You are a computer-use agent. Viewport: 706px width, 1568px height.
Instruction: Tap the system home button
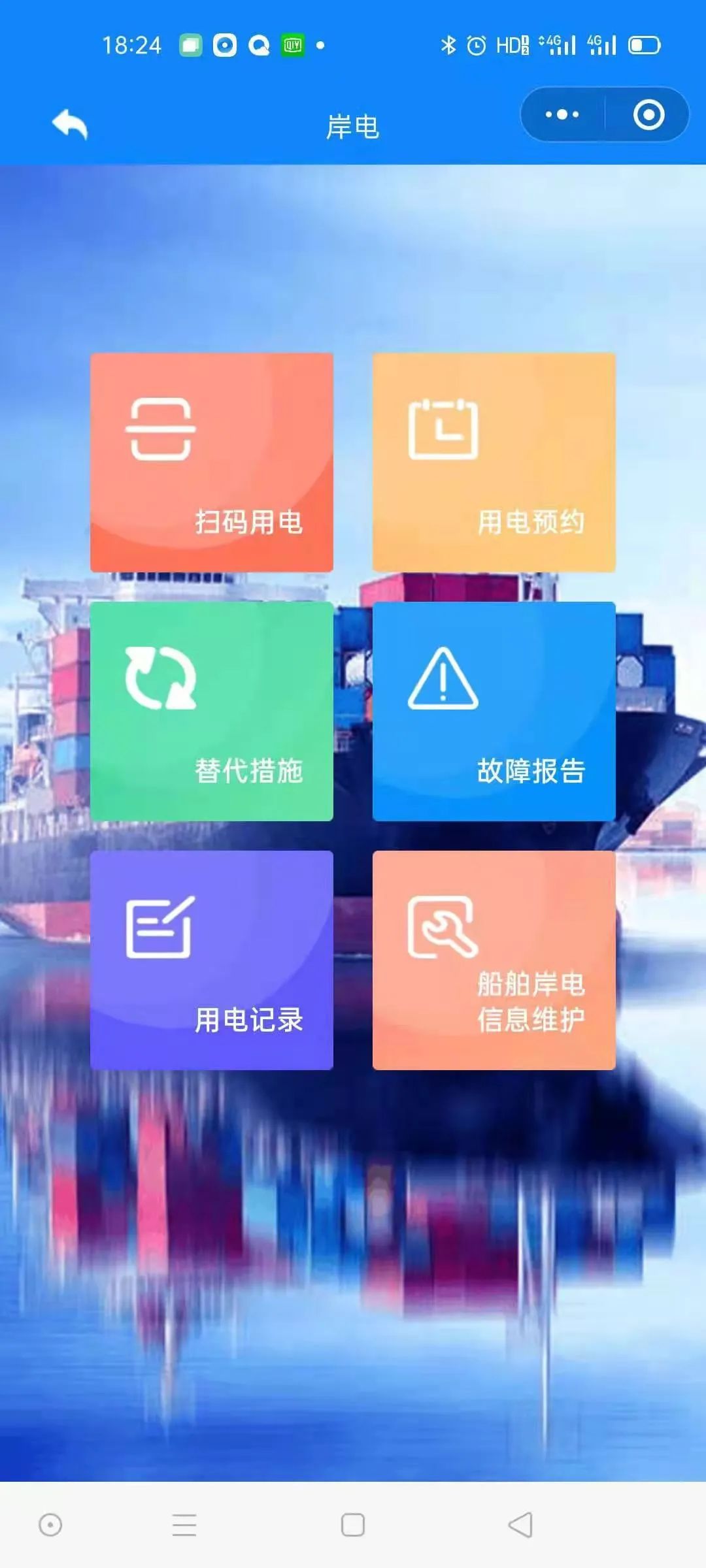point(353,1525)
